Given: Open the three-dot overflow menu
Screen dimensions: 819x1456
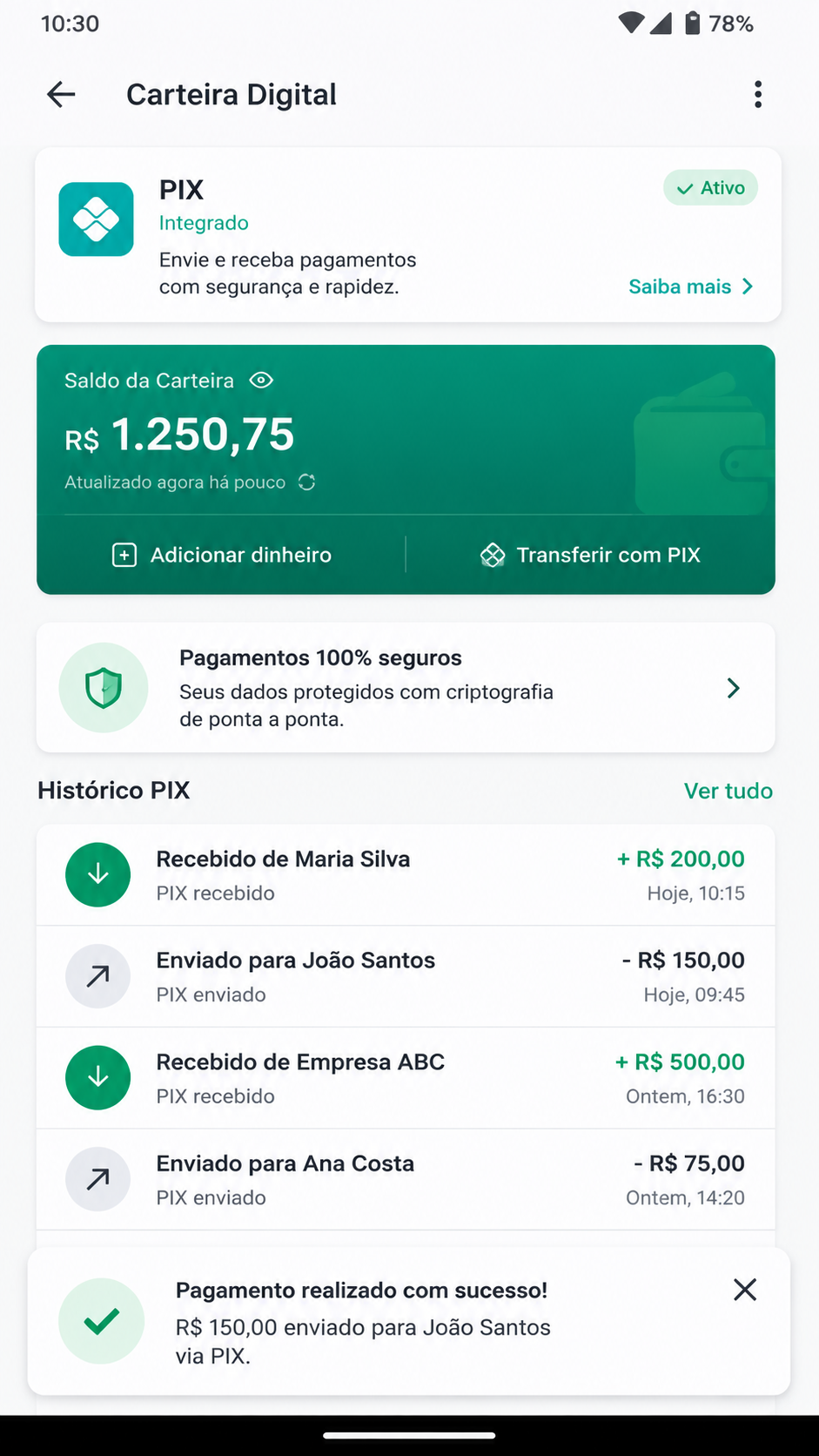Looking at the screenshot, I should pos(758,94).
